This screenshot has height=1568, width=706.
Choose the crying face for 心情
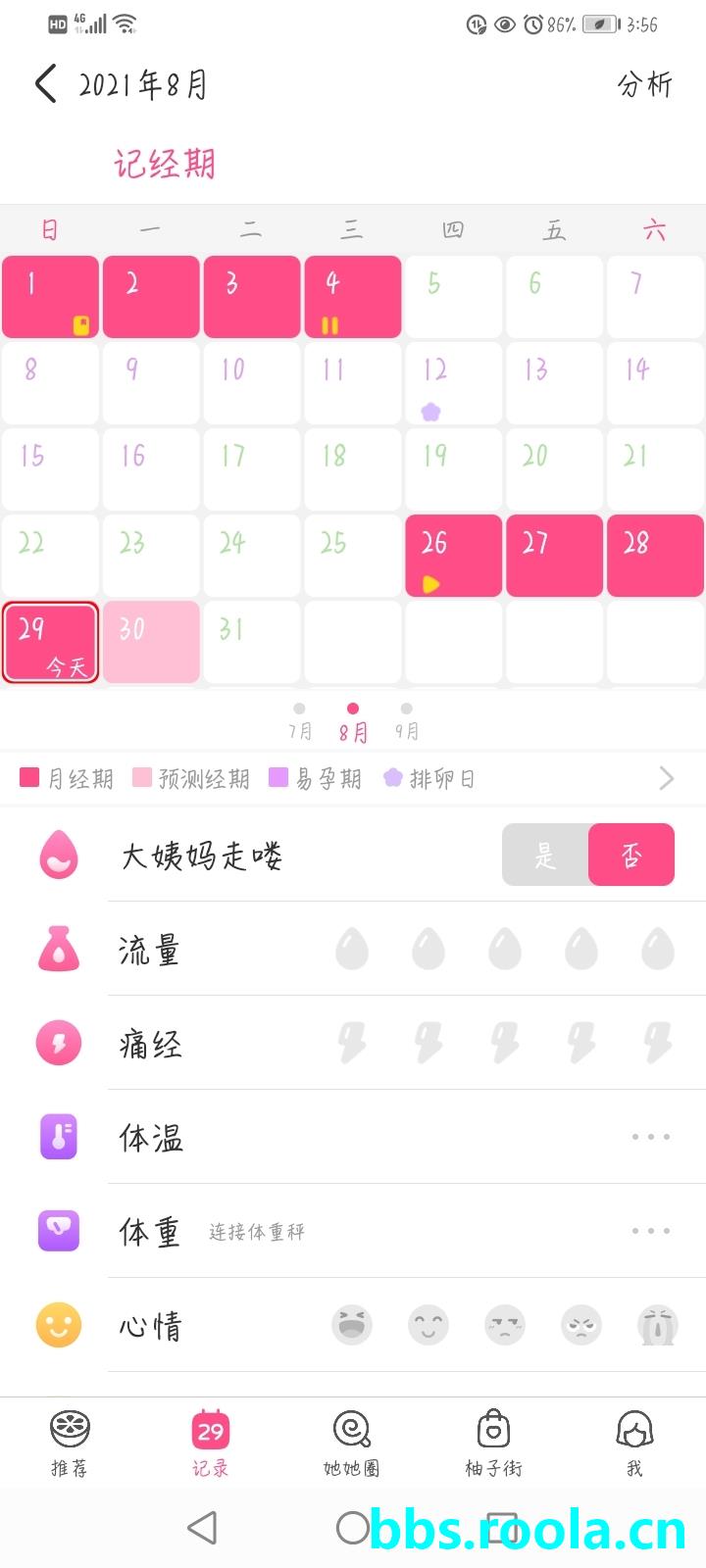click(x=657, y=1325)
